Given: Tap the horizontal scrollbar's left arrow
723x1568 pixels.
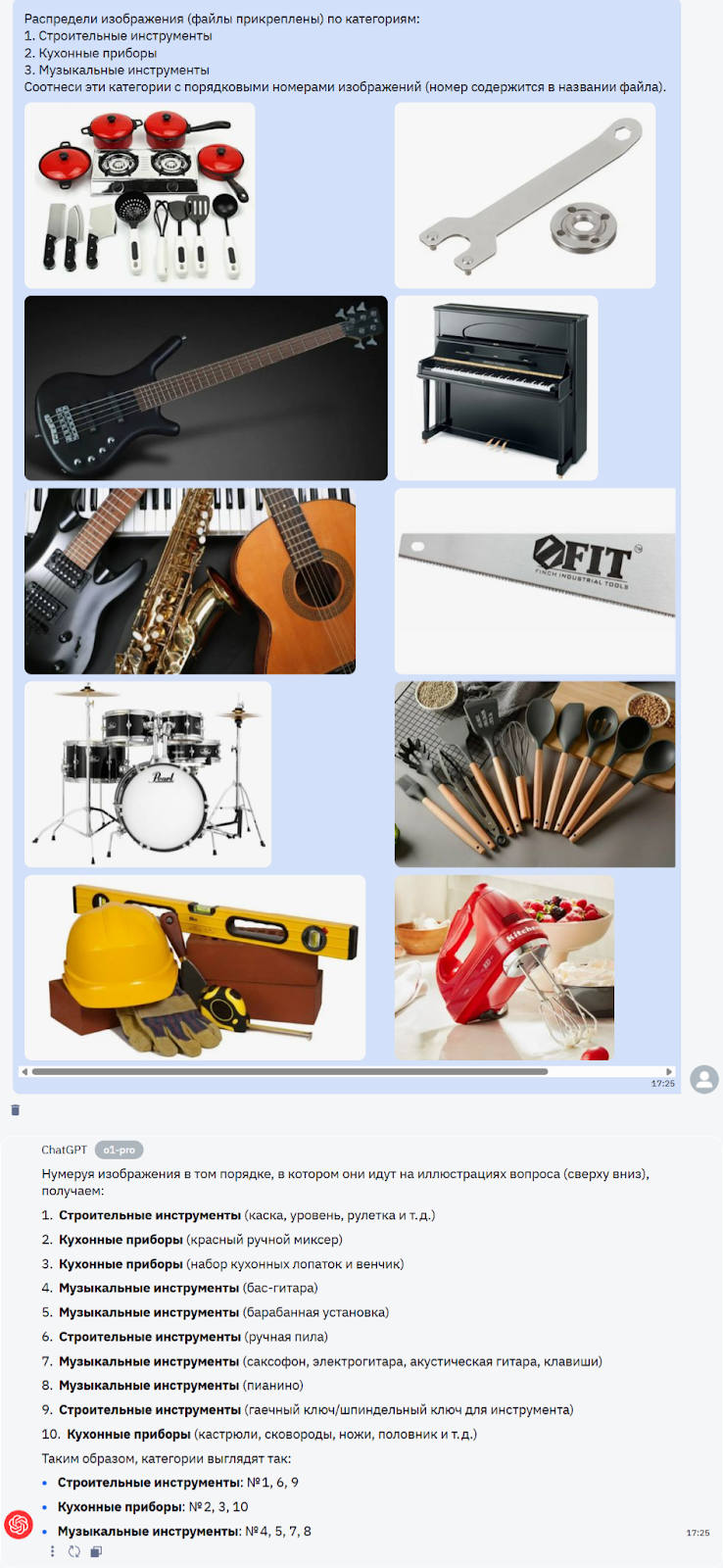Looking at the screenshot, I should (x=24, y=1071).
